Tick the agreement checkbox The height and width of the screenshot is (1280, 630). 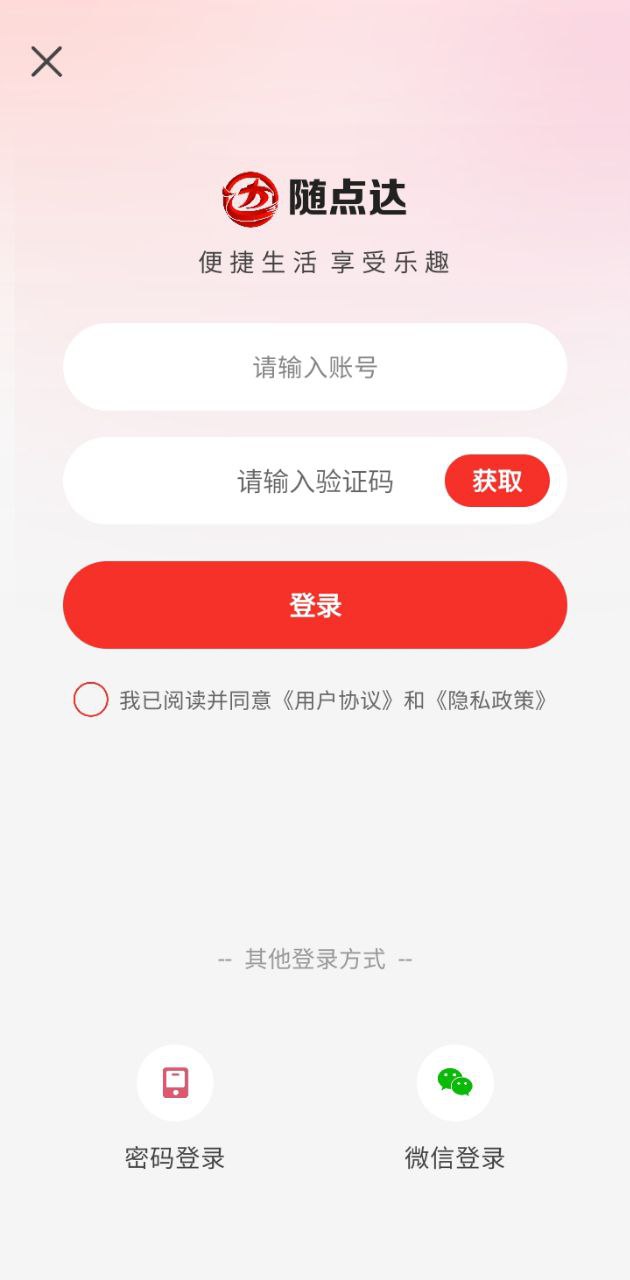[90, 700]
